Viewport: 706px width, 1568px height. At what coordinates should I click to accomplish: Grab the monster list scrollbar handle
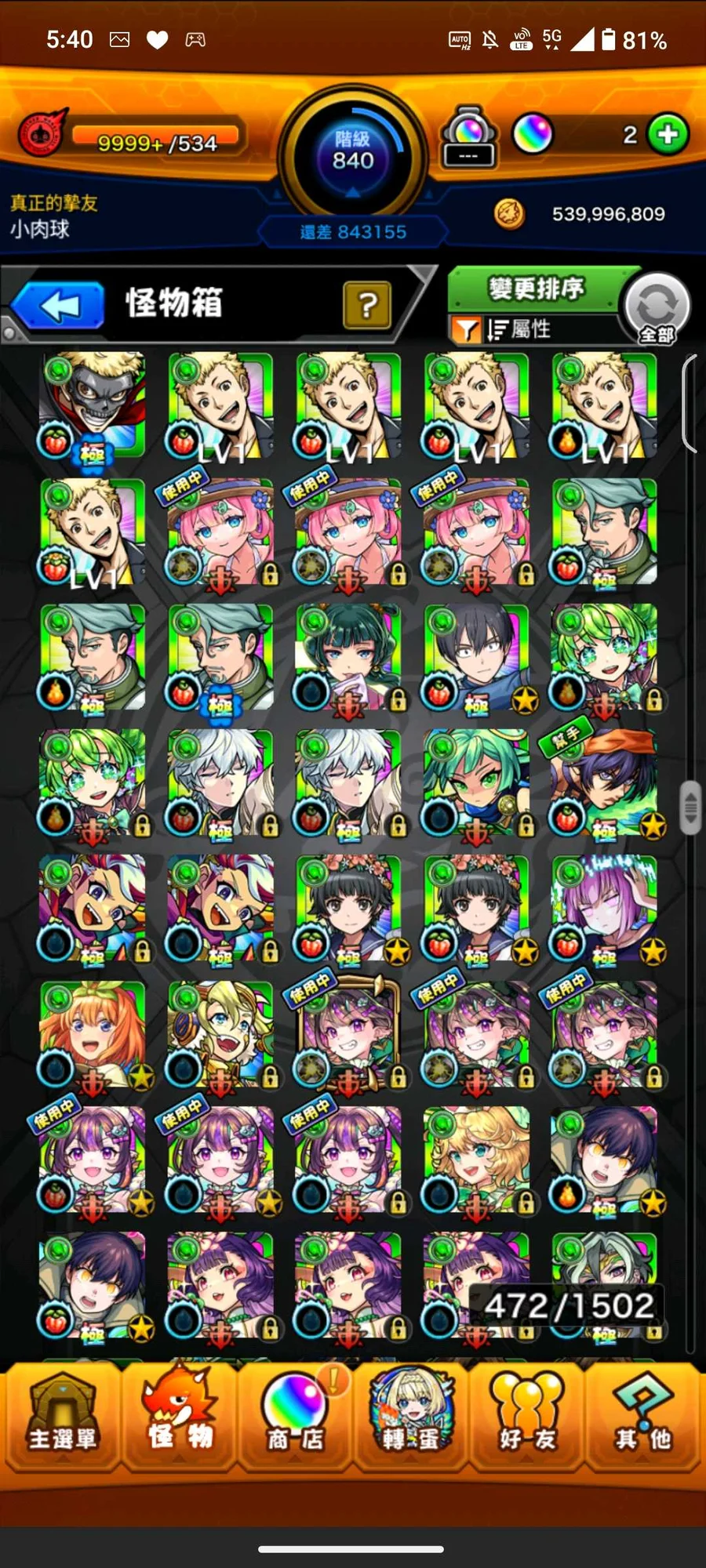[x=690, y=808]
